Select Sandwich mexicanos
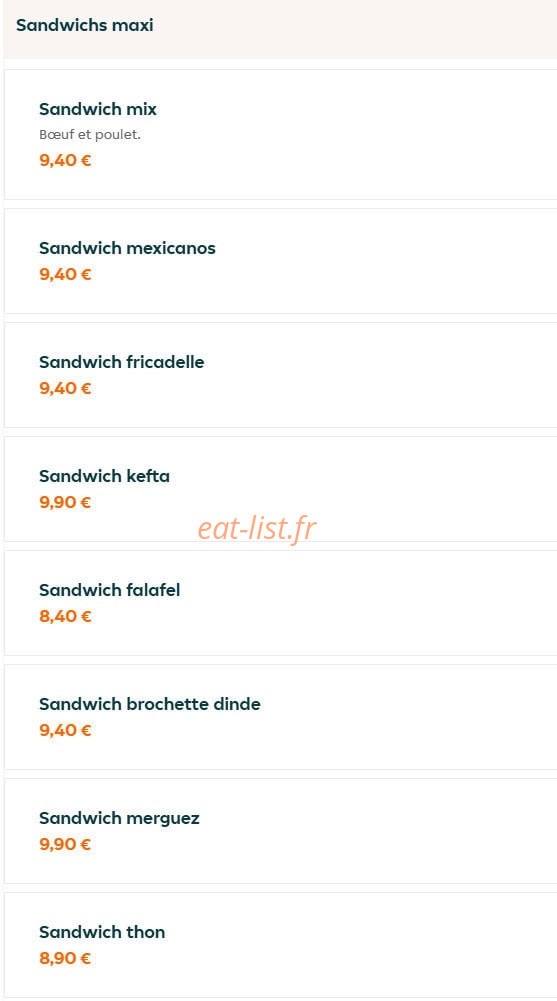This screenshot has width=557, height=1001. click(x=281, y=260)
